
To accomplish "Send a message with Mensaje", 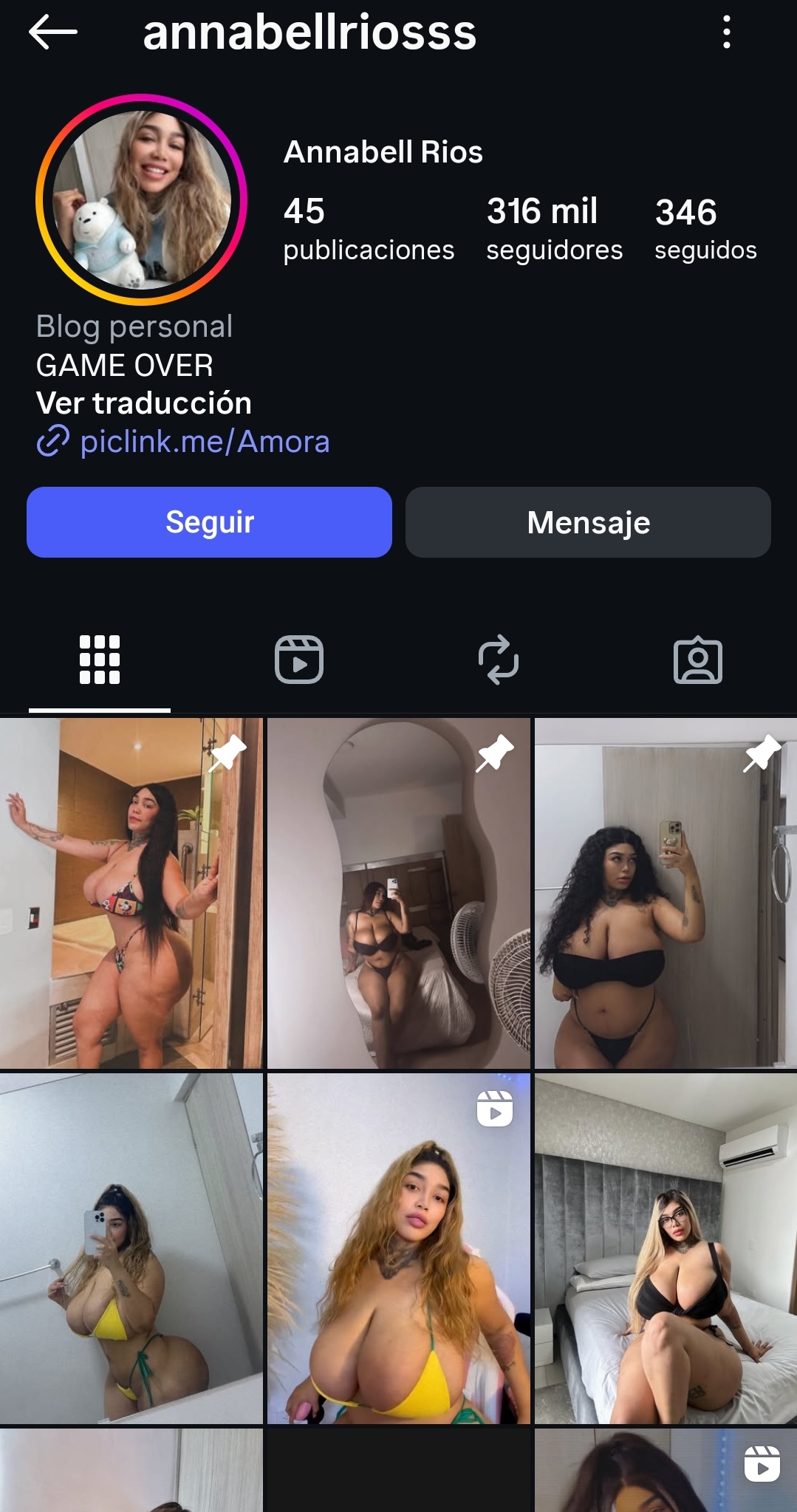I will pyautogui.click(x=588, y=522).
